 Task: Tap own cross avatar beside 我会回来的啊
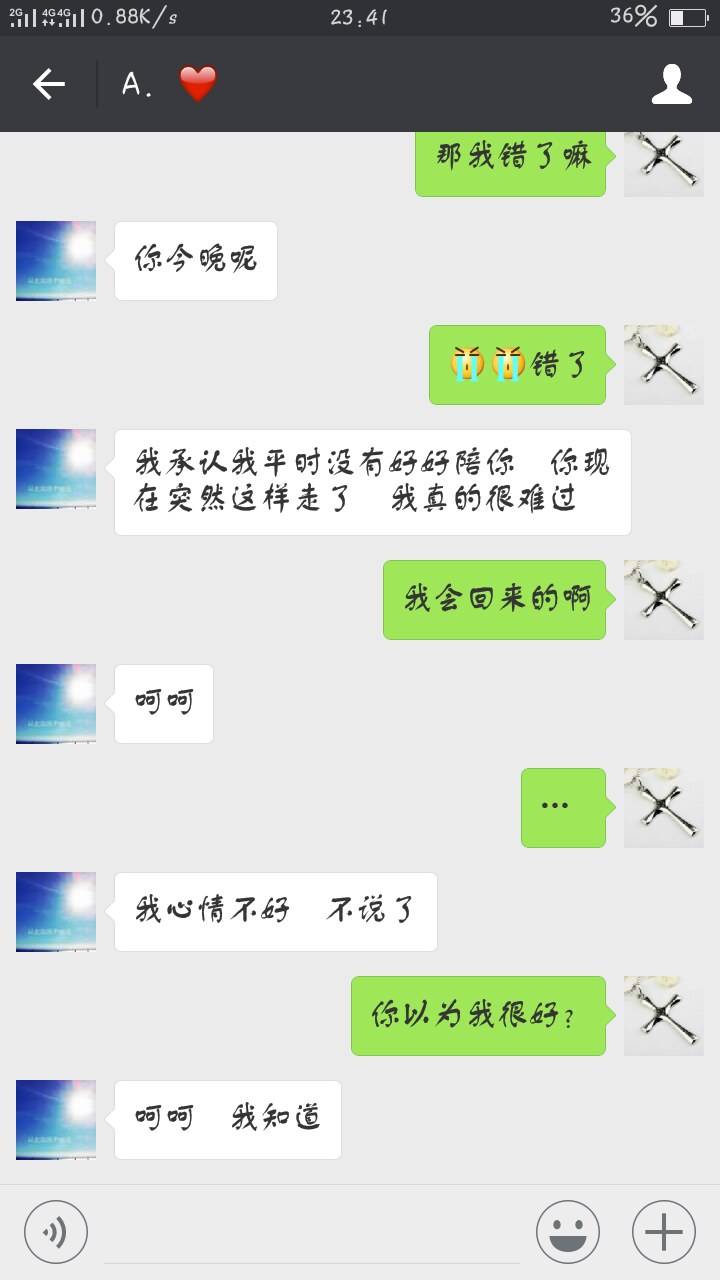(x=663, y=600)
